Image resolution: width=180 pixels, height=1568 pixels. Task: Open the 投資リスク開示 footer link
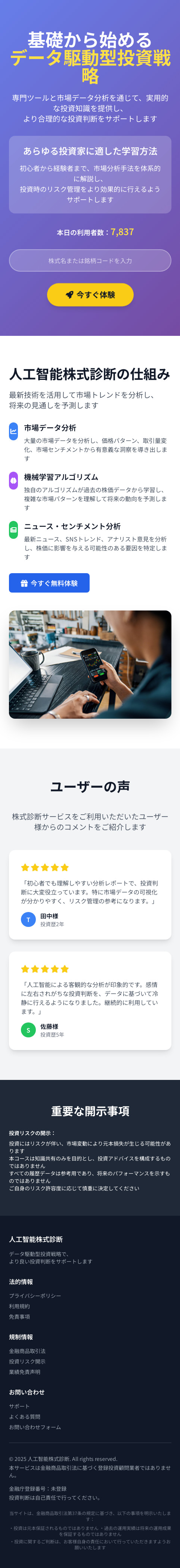click(28, 1361)
